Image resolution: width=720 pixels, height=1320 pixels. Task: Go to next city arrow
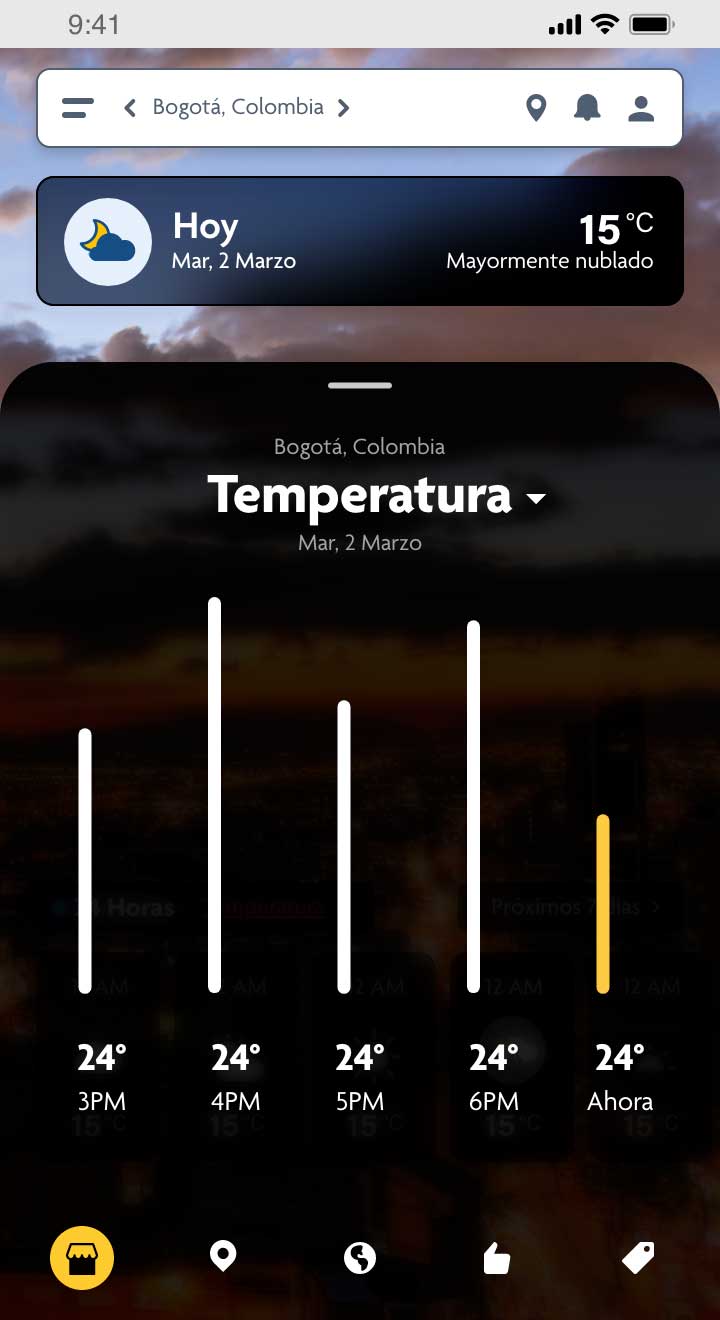click(344, 108)
